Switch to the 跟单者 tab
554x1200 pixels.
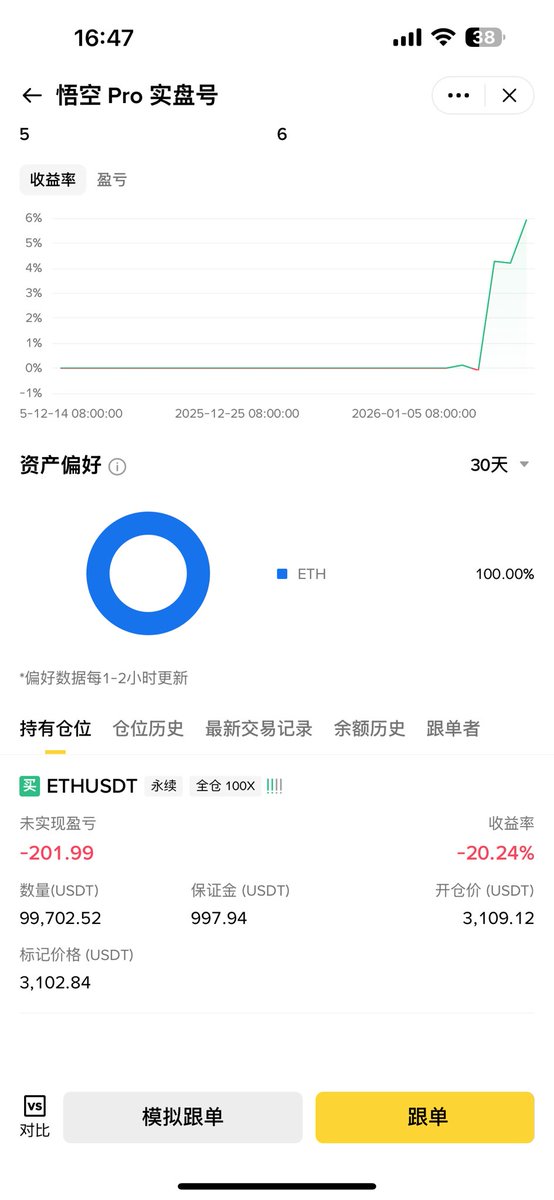pyautogui.click(x=453, y=729)
